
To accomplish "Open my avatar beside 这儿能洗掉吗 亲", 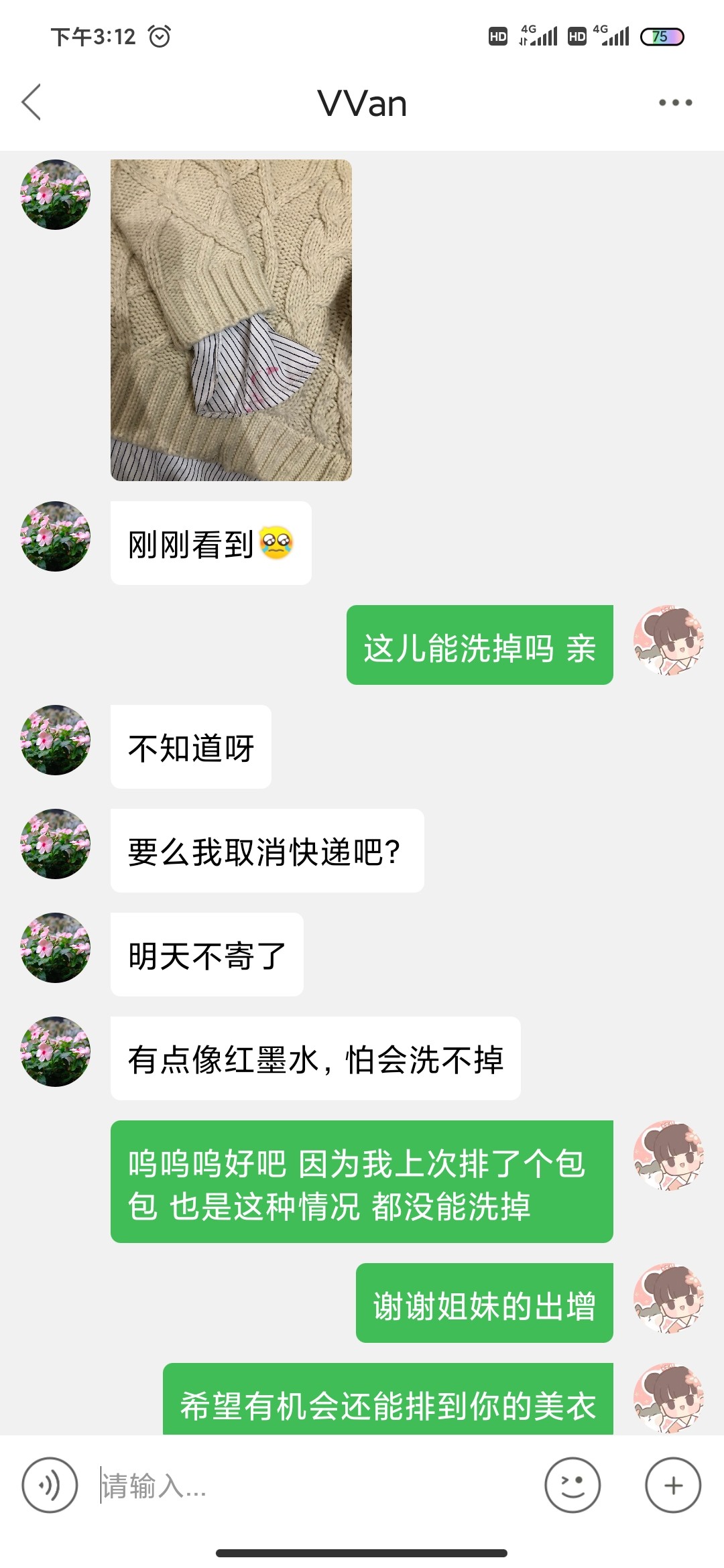I will coord(668,641).
